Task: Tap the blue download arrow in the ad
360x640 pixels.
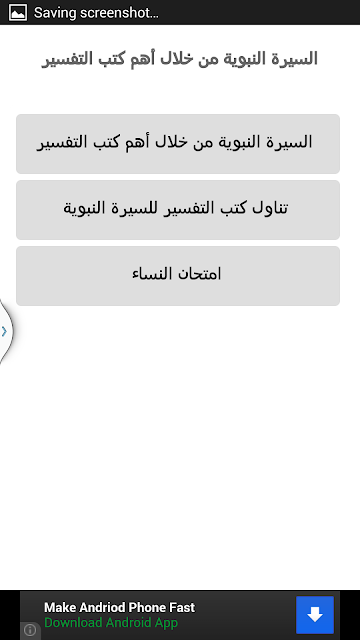Action: pos(315,615)
